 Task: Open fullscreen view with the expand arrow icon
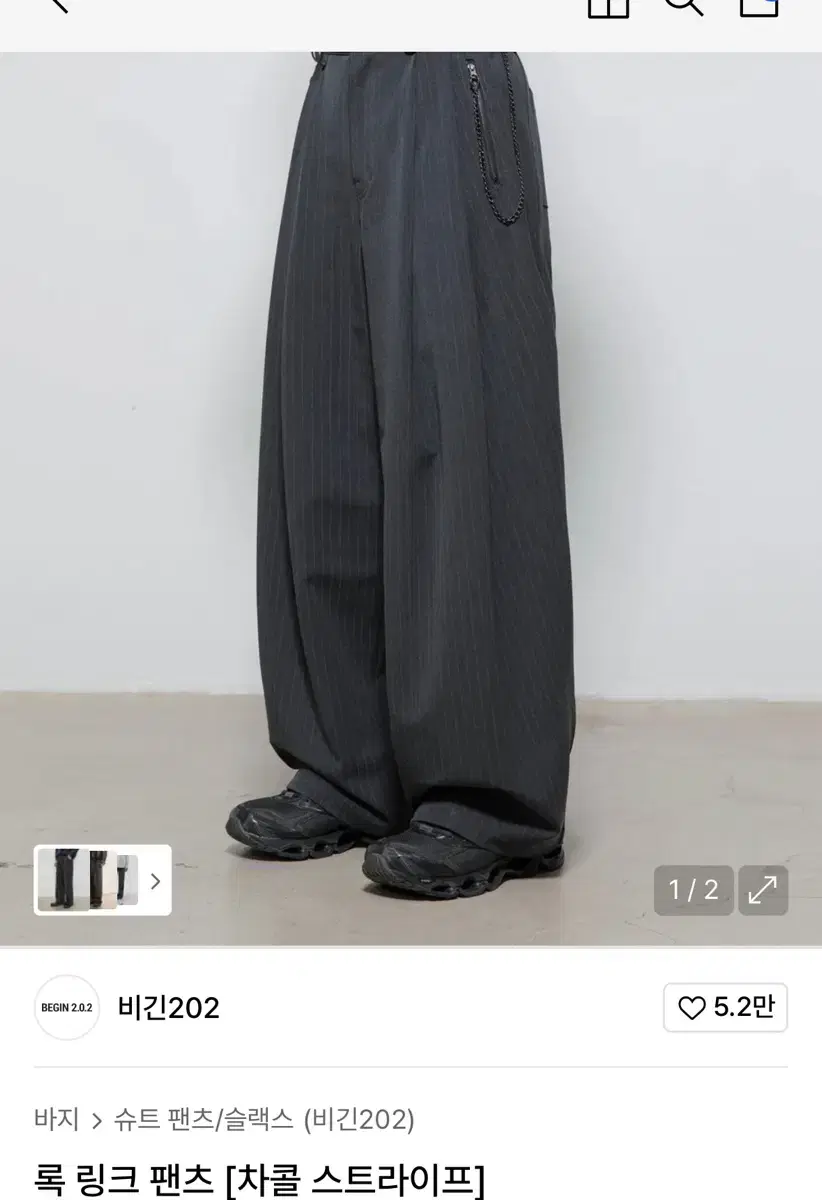tap(765, 890)
